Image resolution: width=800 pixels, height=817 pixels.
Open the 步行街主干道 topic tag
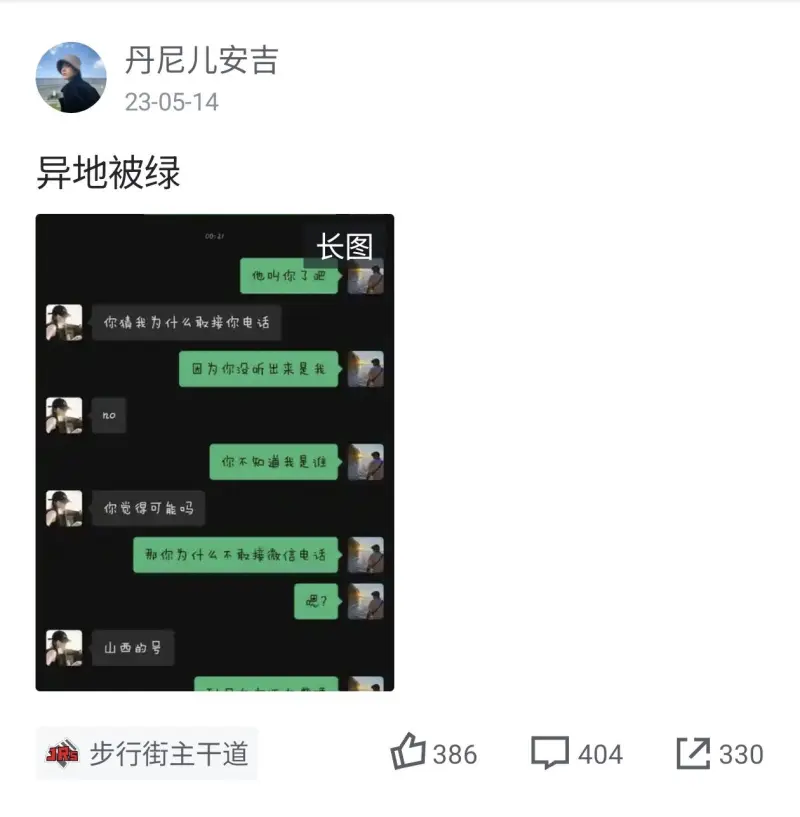coord(147,753)
